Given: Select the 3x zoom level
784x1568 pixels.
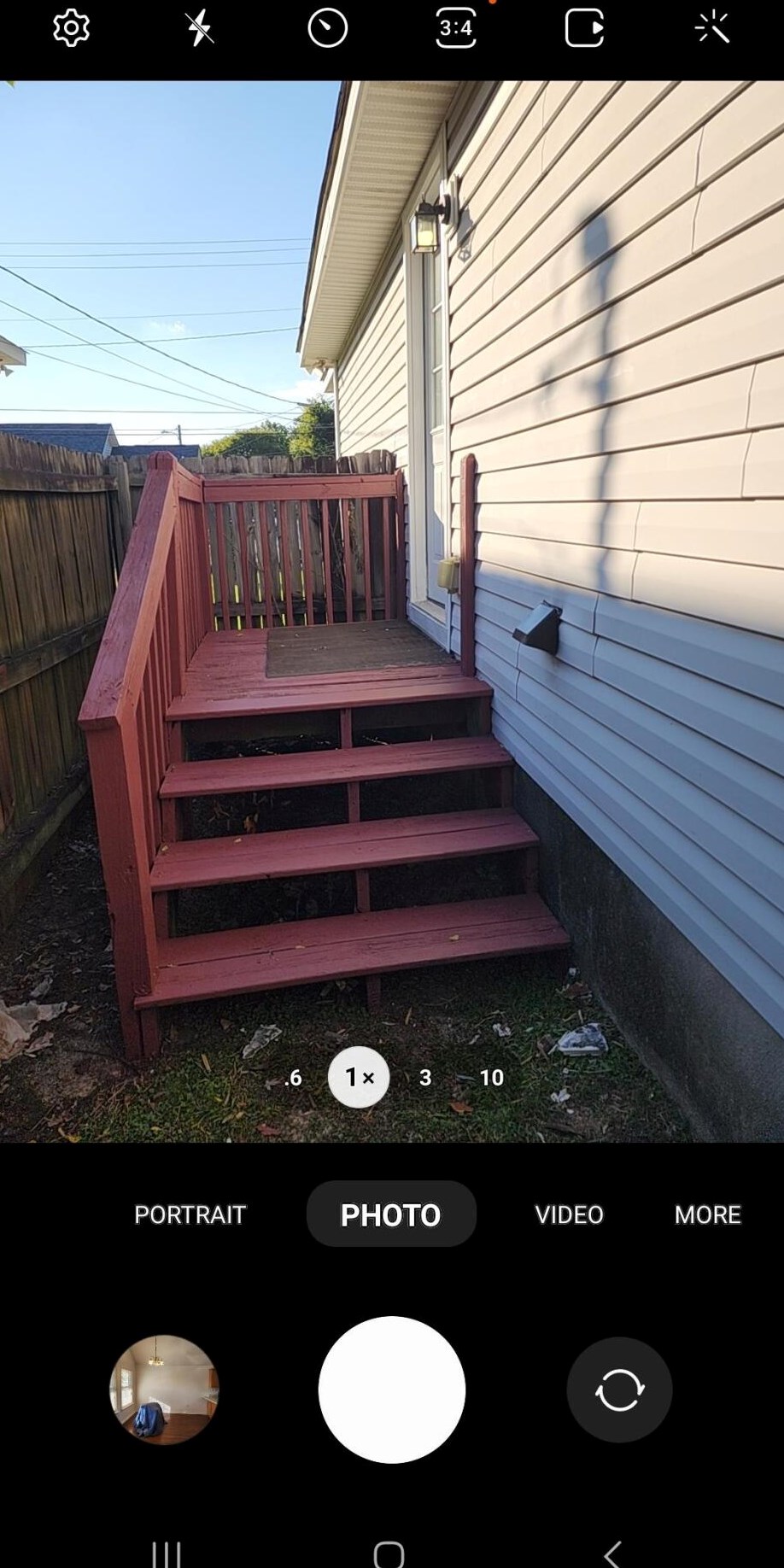Looking at the screenshot, I should (425, 1078).
